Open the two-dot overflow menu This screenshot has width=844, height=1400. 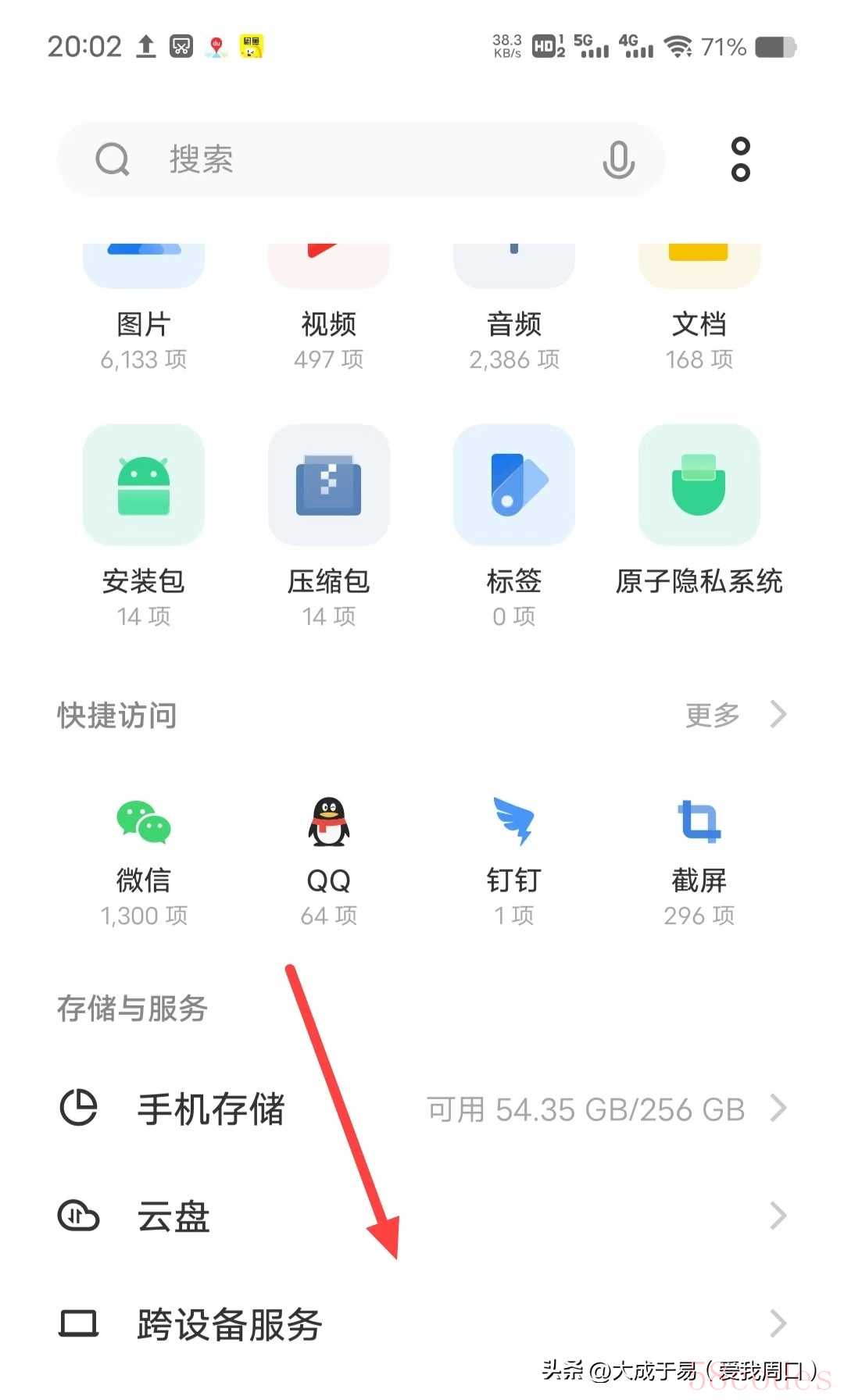(x=740, y=159)
